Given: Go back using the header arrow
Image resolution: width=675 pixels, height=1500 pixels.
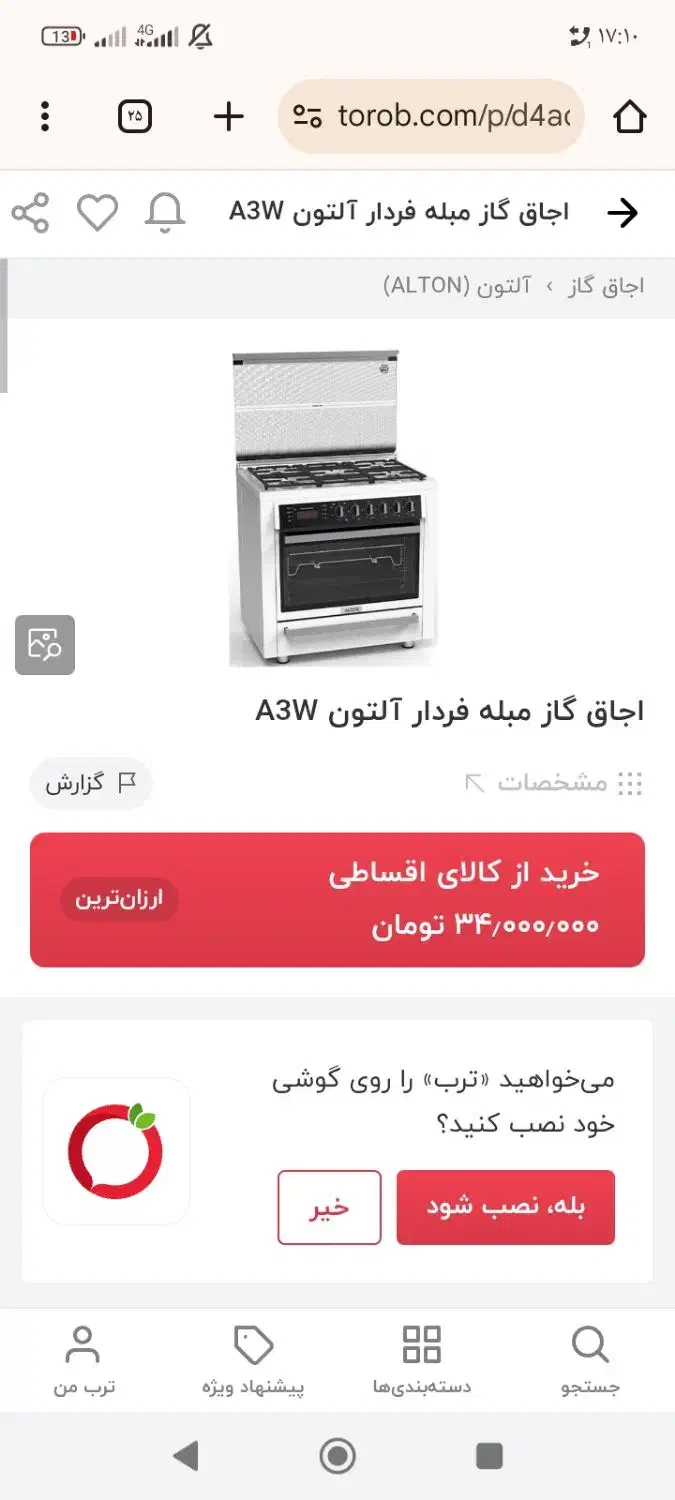Looking at the screenshot, I should [622, 213].
